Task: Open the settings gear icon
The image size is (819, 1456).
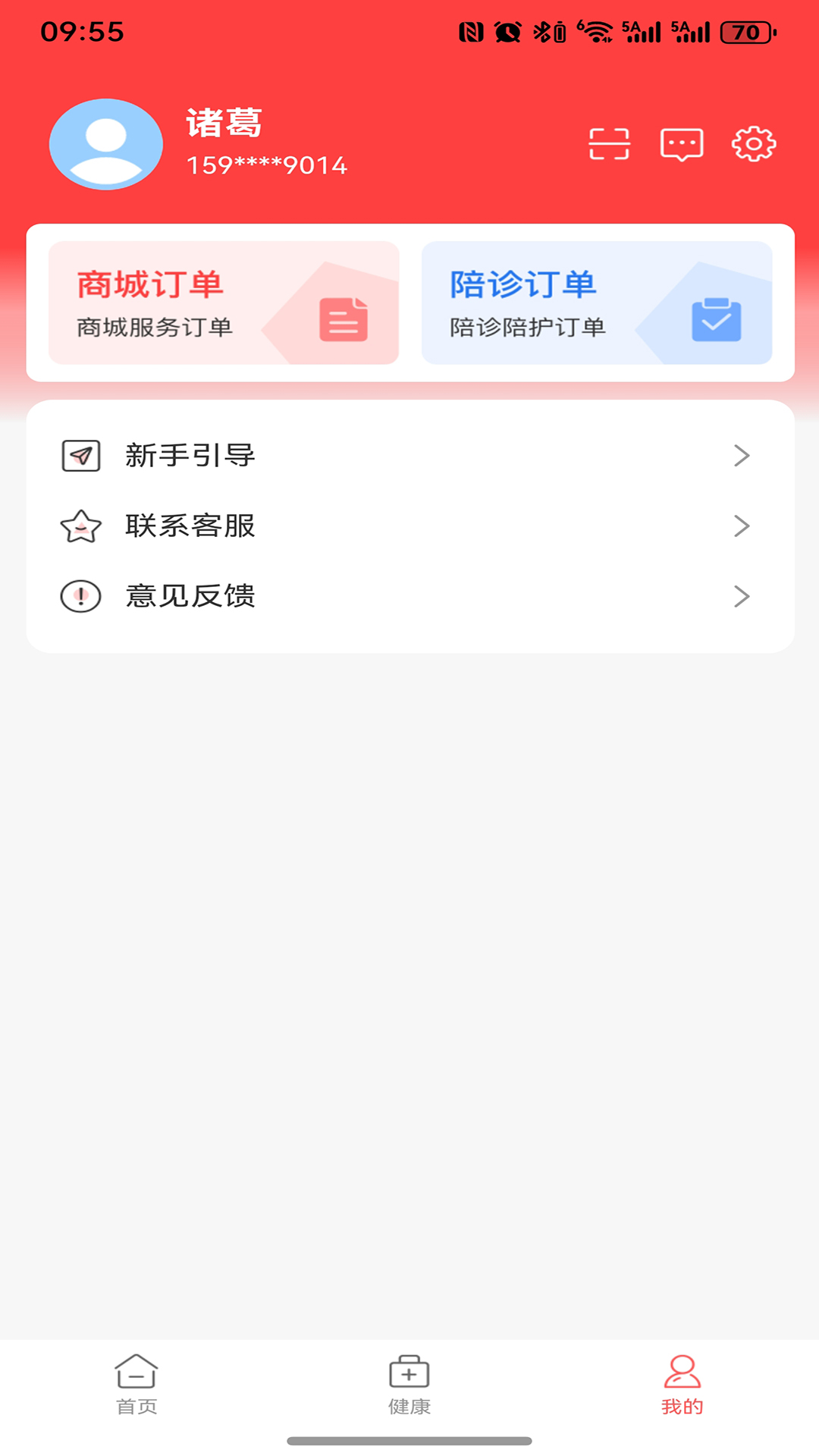Action: [x=753, y=144]
